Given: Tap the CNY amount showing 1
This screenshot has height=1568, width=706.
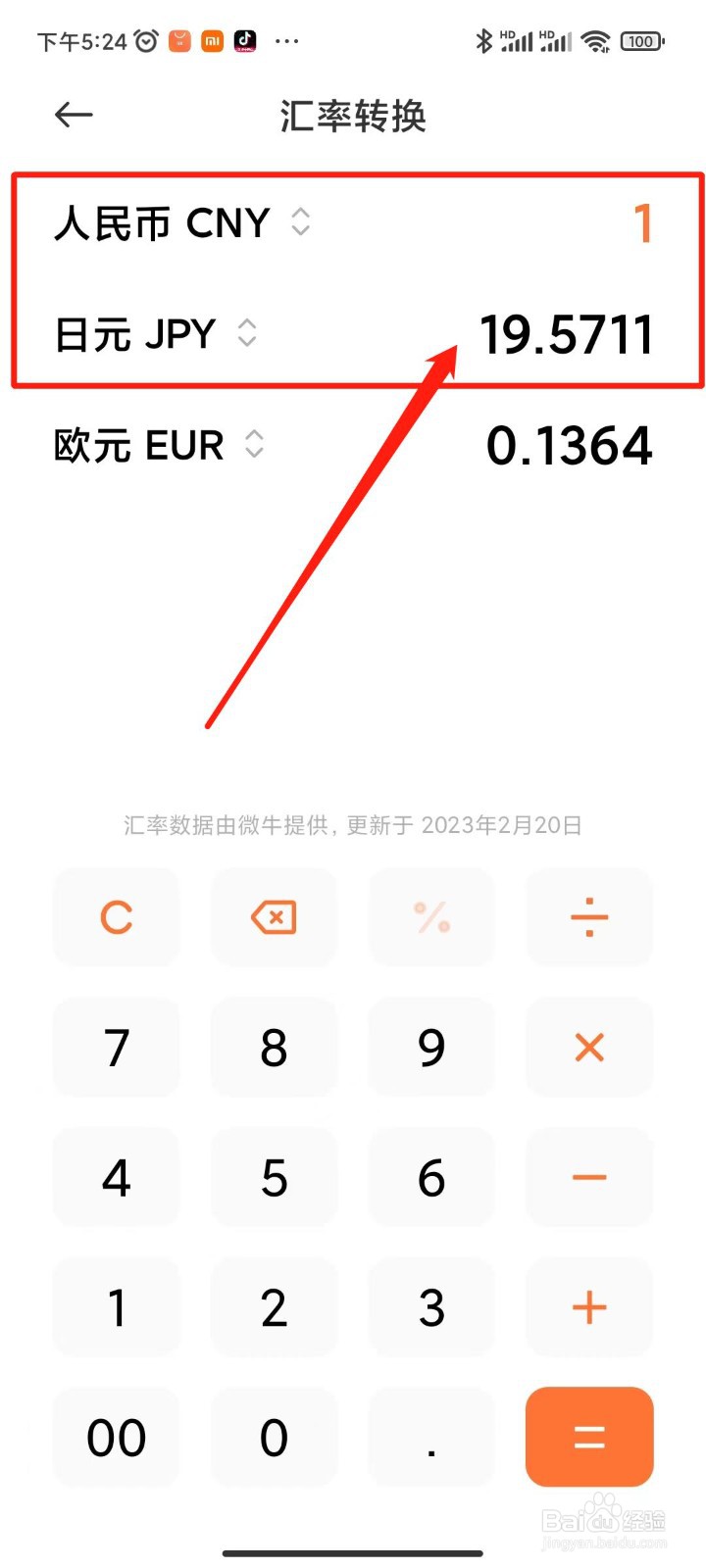Looking at the screenshot, I should pyautogui.click(x=644, y=223).
